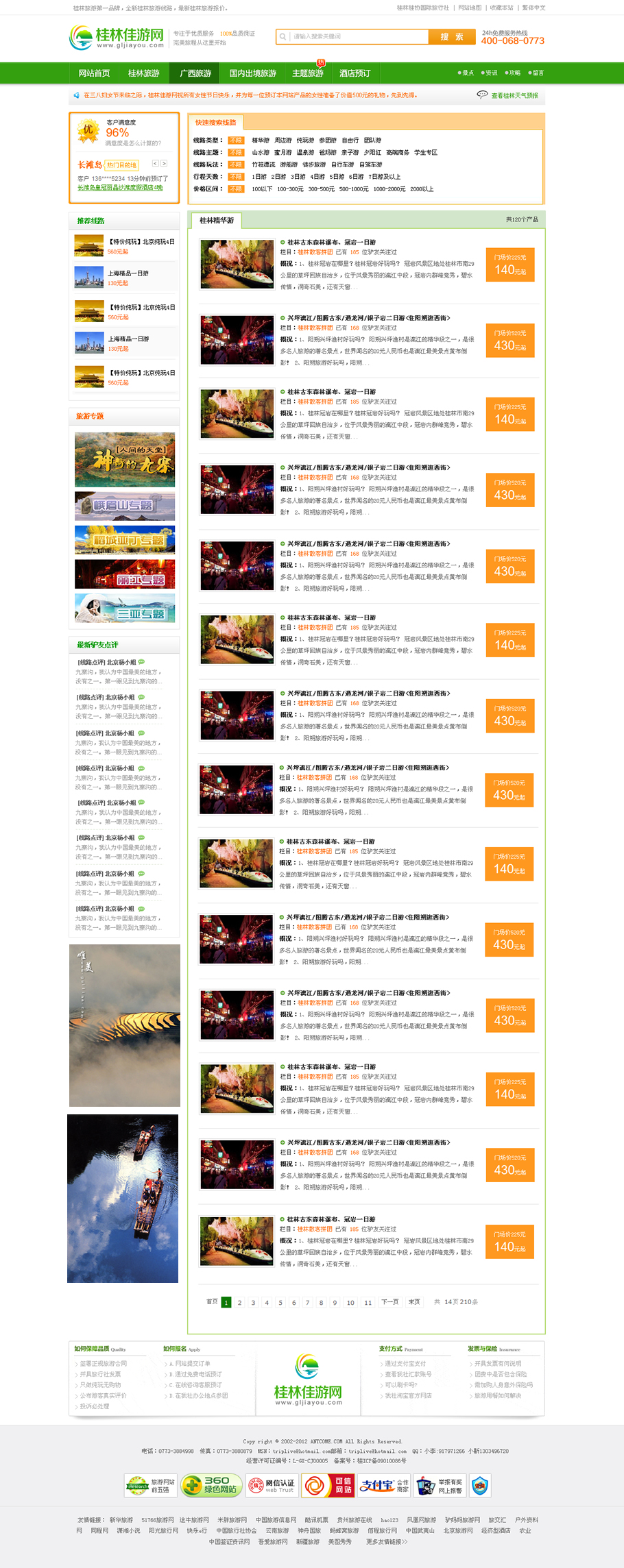Filter route type by 周边游

click(x=283, y=140)
